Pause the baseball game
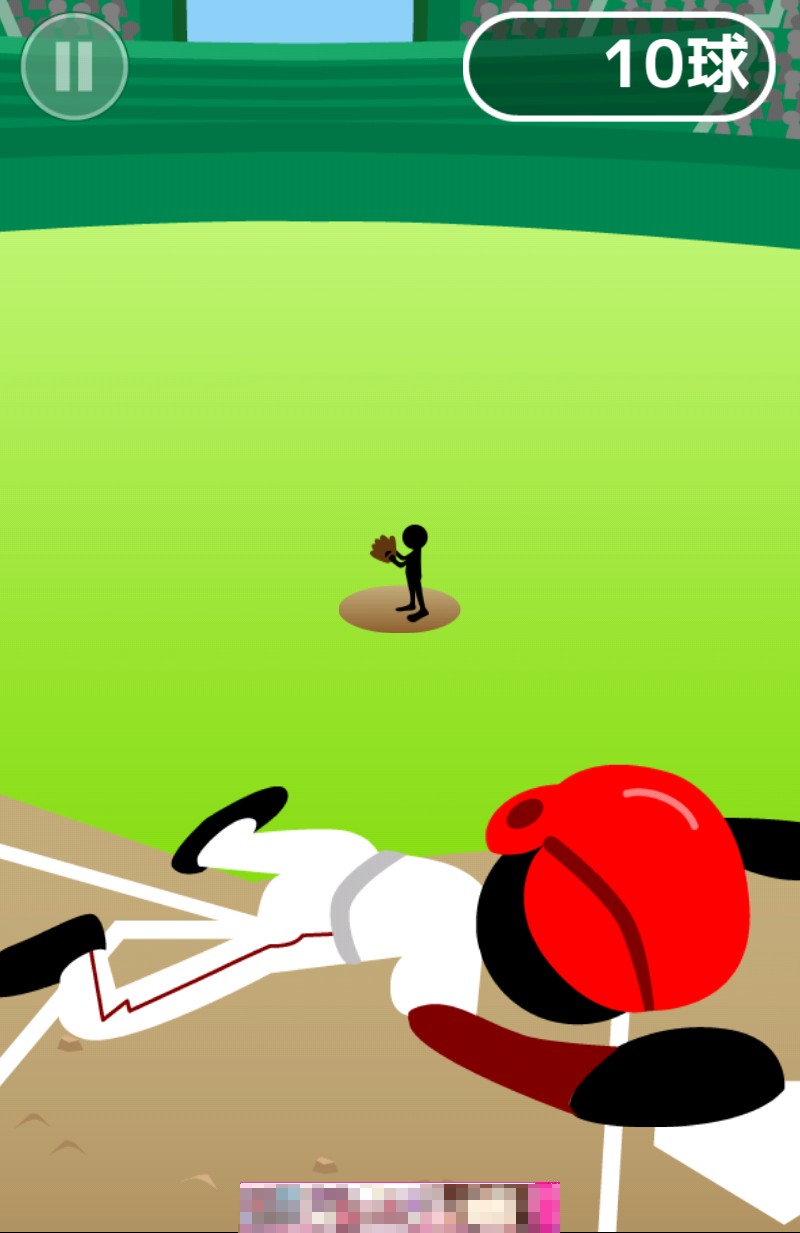This screenshot has height=1233, width=800. pyautogui.click(x=74, y=66)
